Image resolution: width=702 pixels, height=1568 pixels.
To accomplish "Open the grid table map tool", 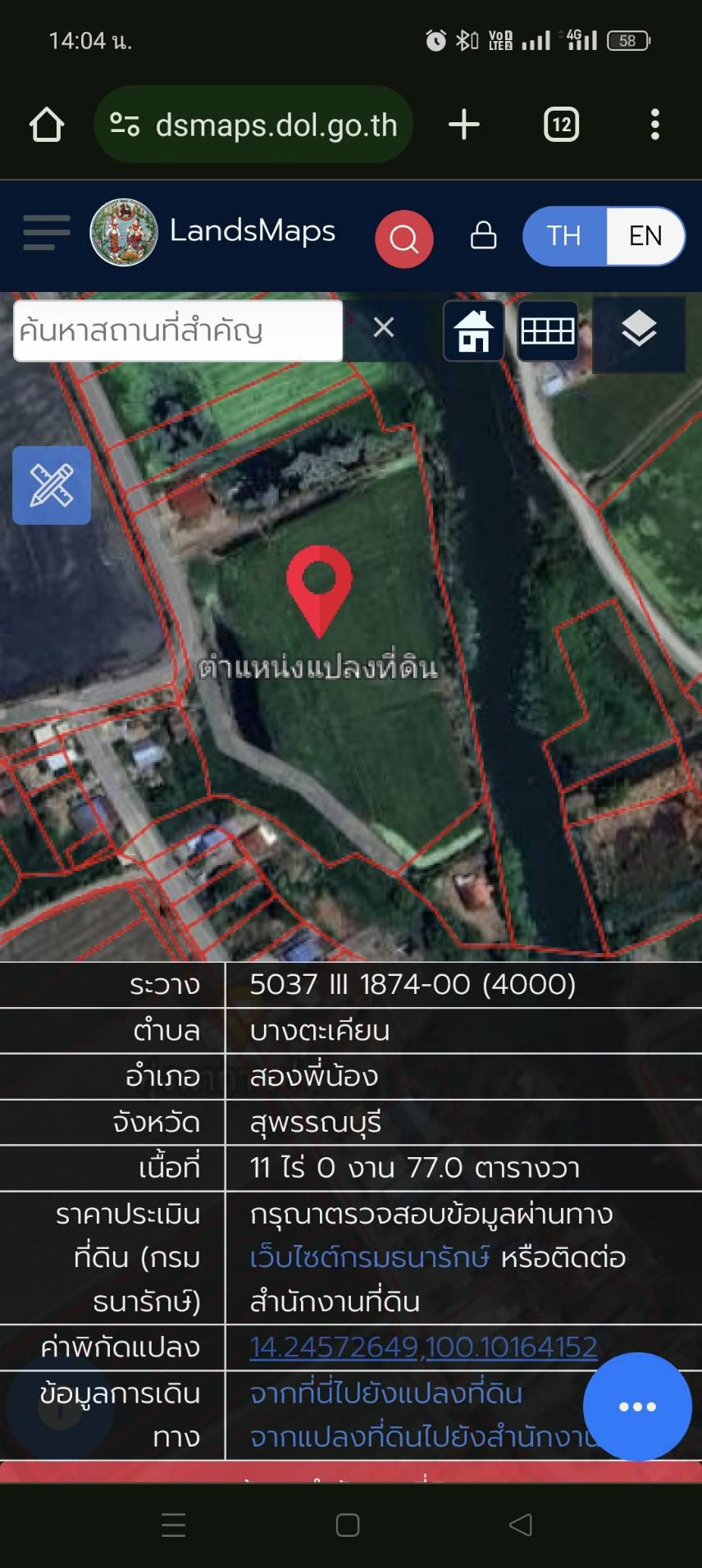I will [x=548, y=330].
